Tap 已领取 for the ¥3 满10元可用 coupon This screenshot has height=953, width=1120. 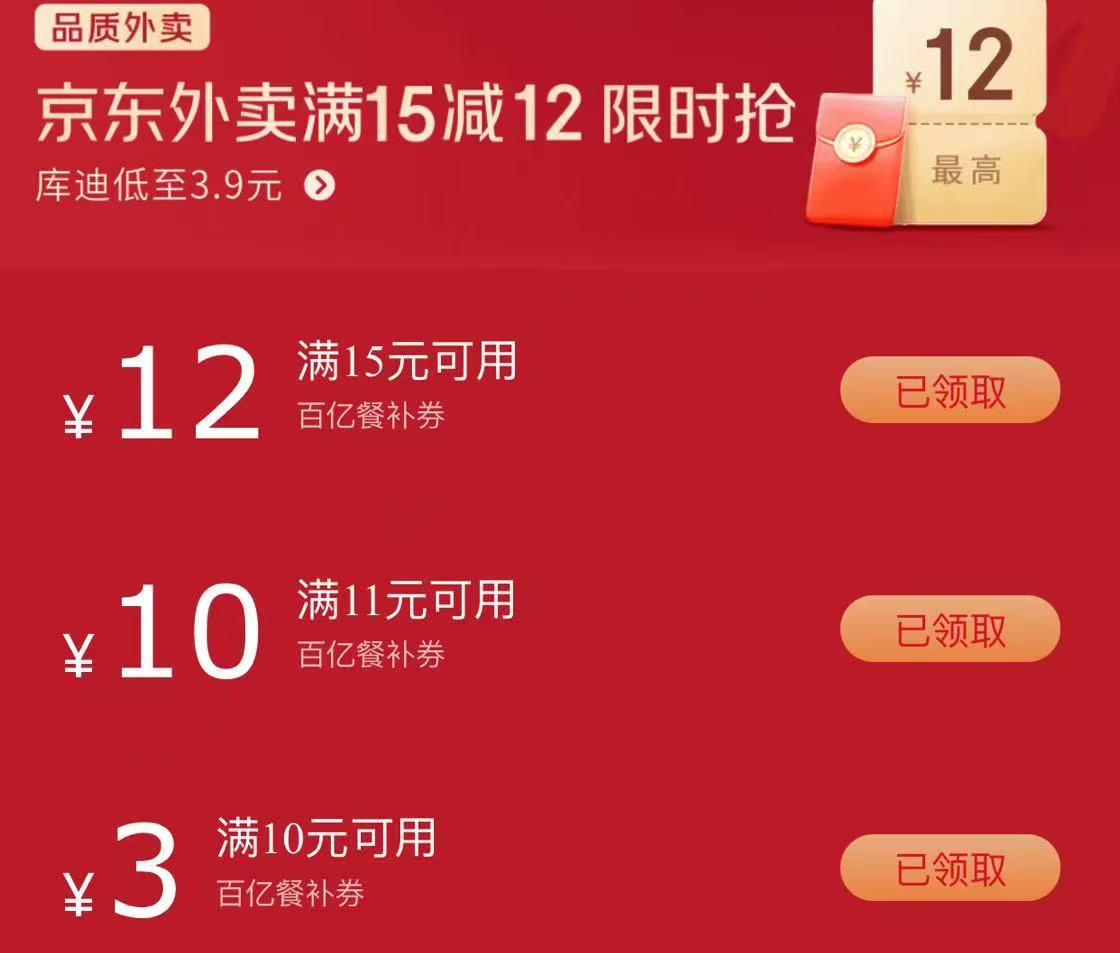(949, 868)
